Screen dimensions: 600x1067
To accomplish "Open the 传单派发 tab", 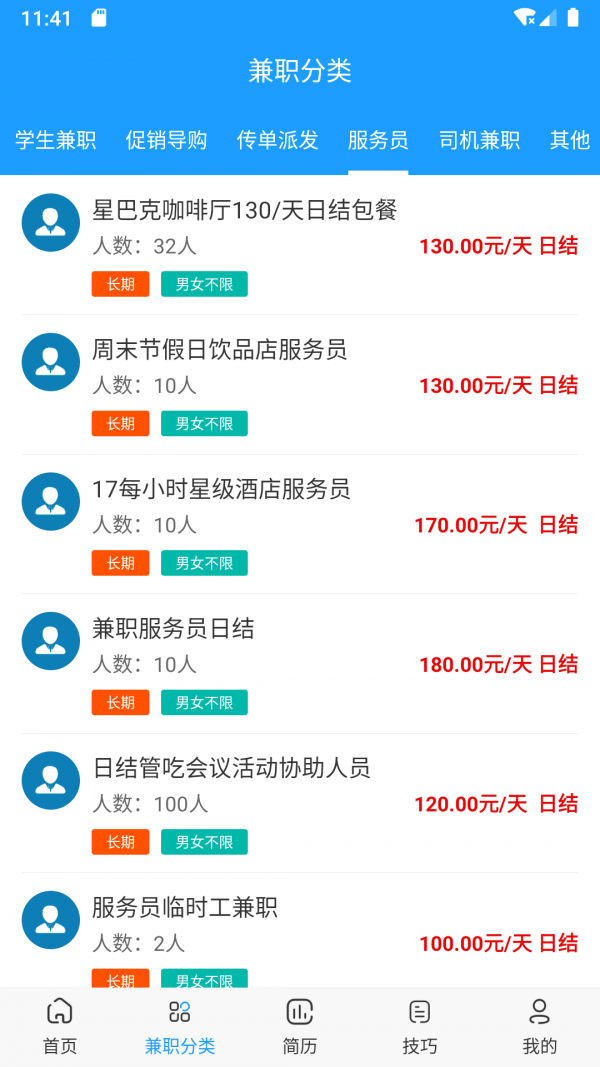I will 278,140.
